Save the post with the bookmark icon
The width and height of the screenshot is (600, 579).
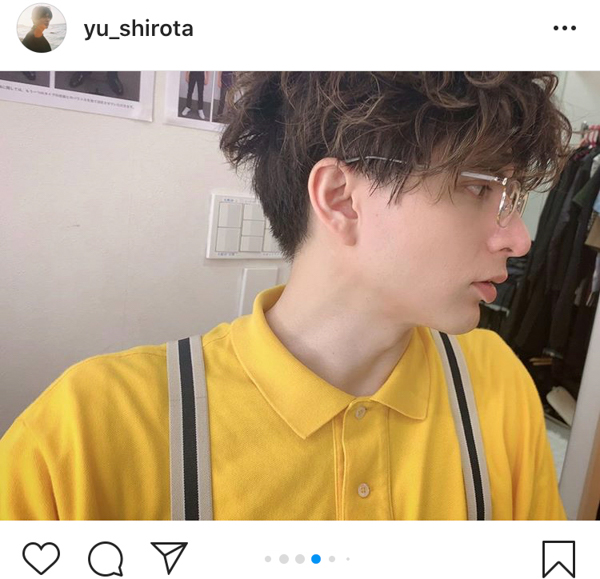click(x=559, y=558)
